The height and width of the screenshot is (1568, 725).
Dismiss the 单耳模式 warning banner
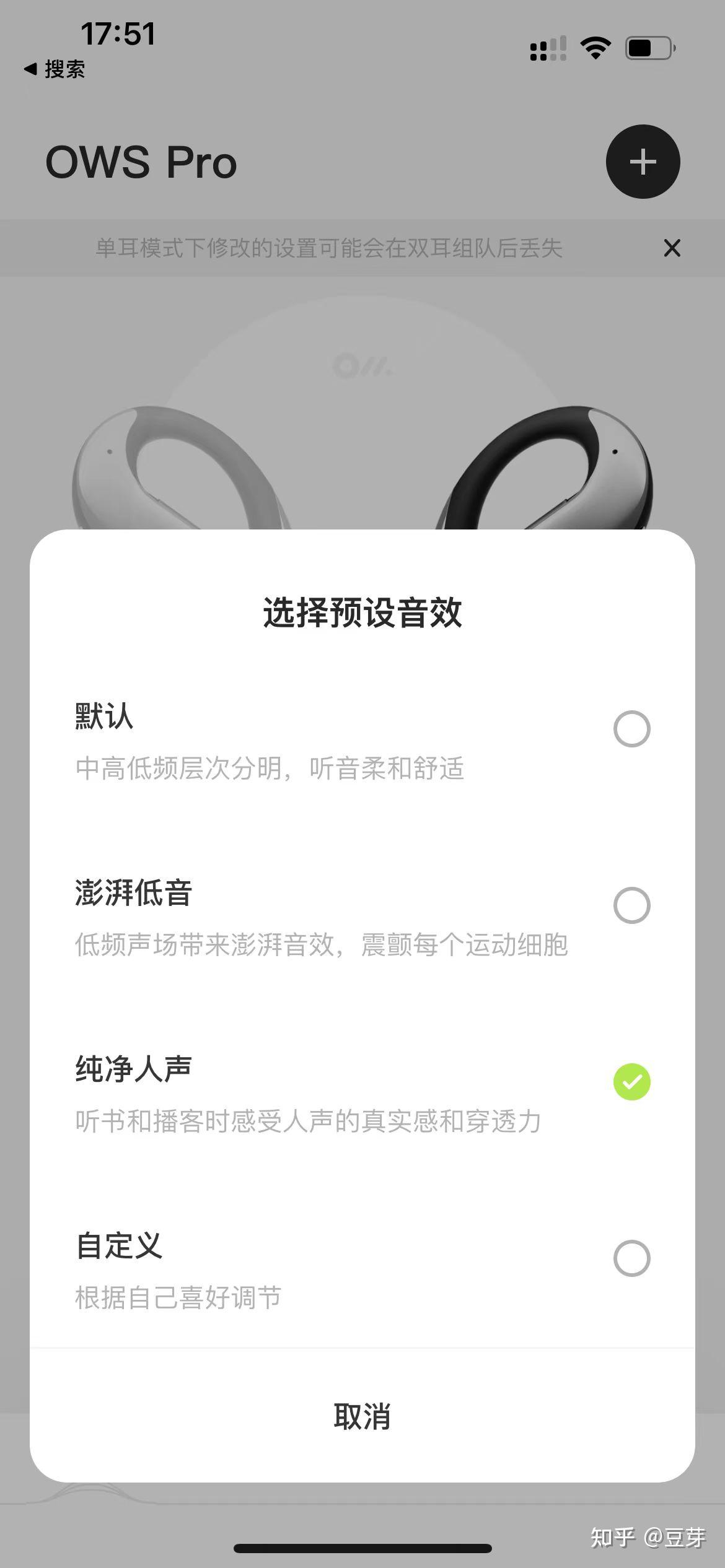coord(672,248)
